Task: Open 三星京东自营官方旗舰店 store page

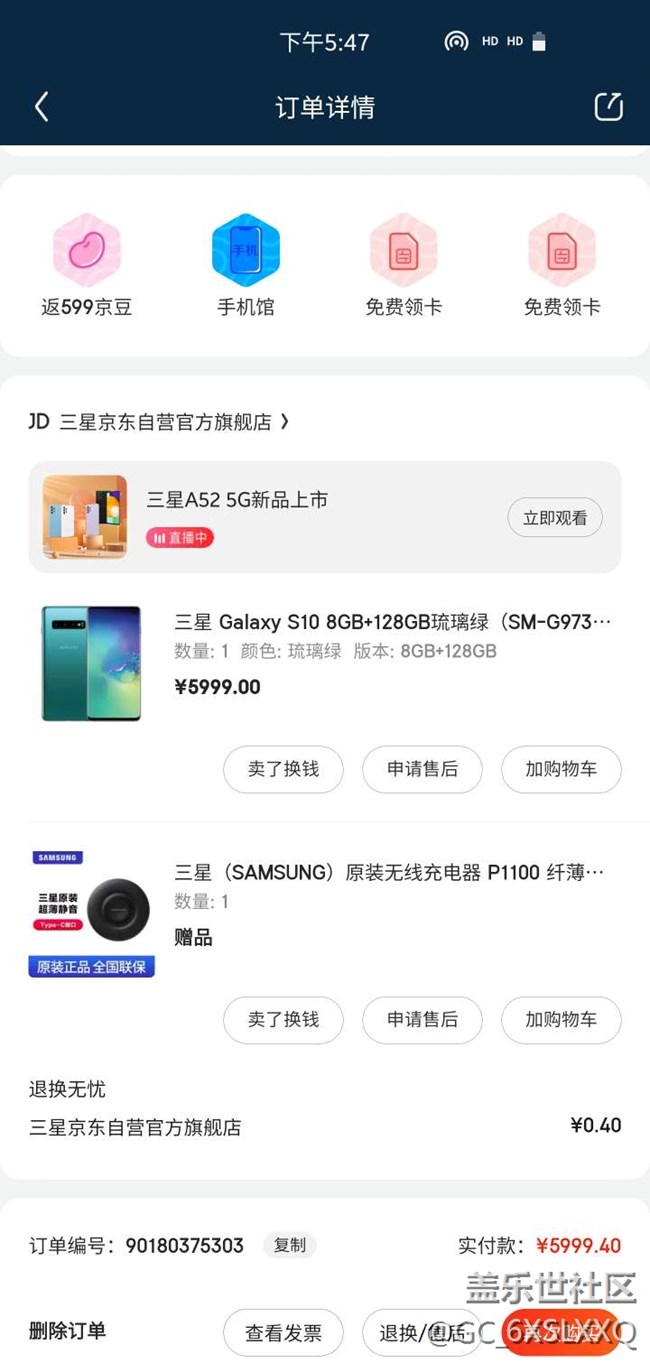Action: coord(165,422)
